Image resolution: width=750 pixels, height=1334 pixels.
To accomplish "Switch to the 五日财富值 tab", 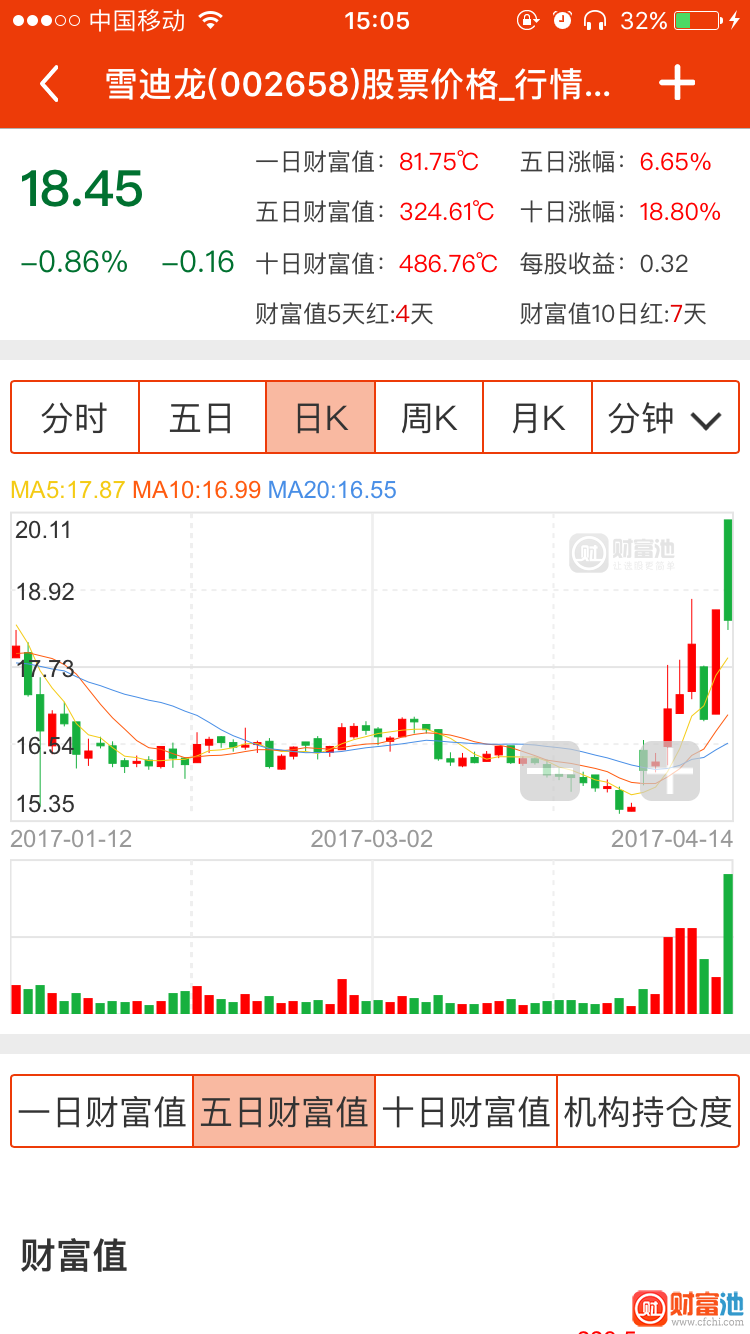I will [284, 1111].
